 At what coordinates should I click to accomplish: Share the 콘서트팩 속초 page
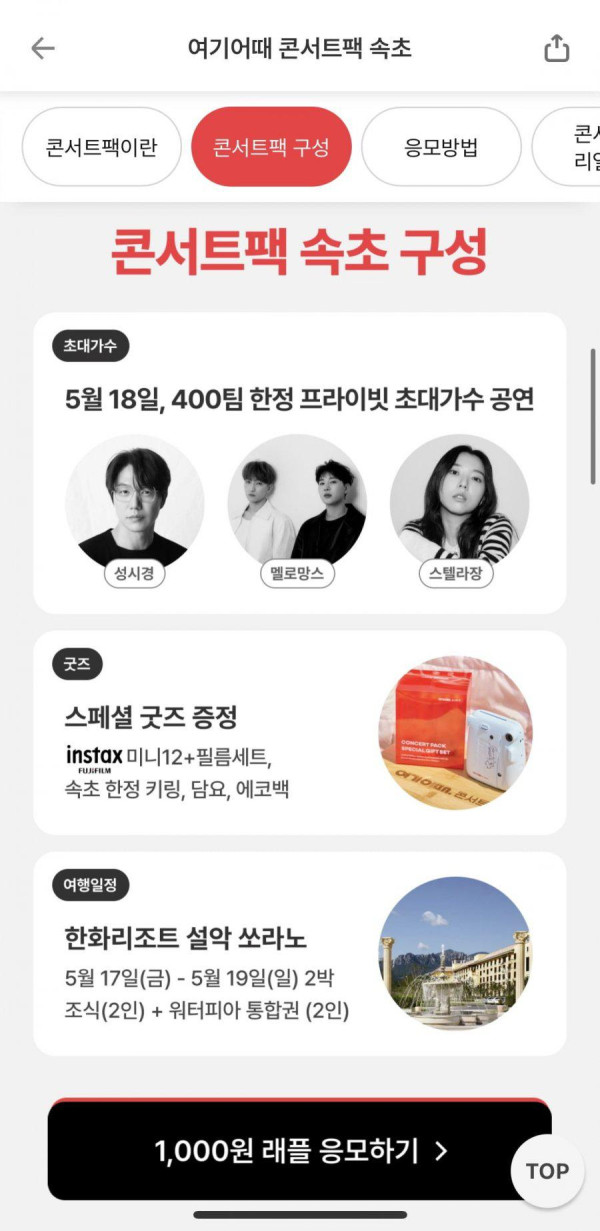coord(556,48)
